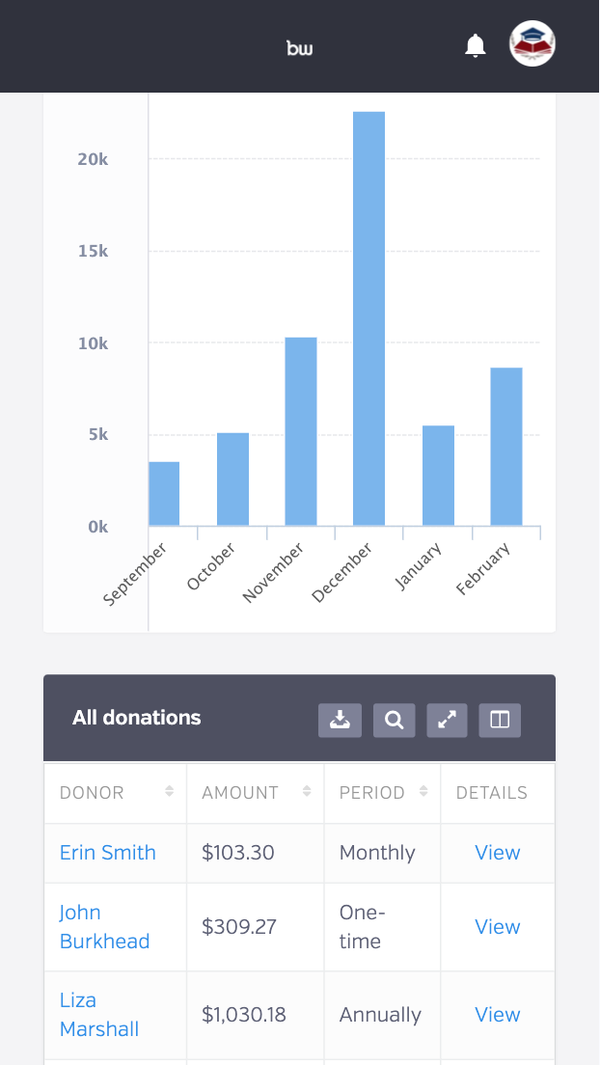600x1065 pixels.
Task: Open the profile avatar menu
Action: [x=533, y=44]
